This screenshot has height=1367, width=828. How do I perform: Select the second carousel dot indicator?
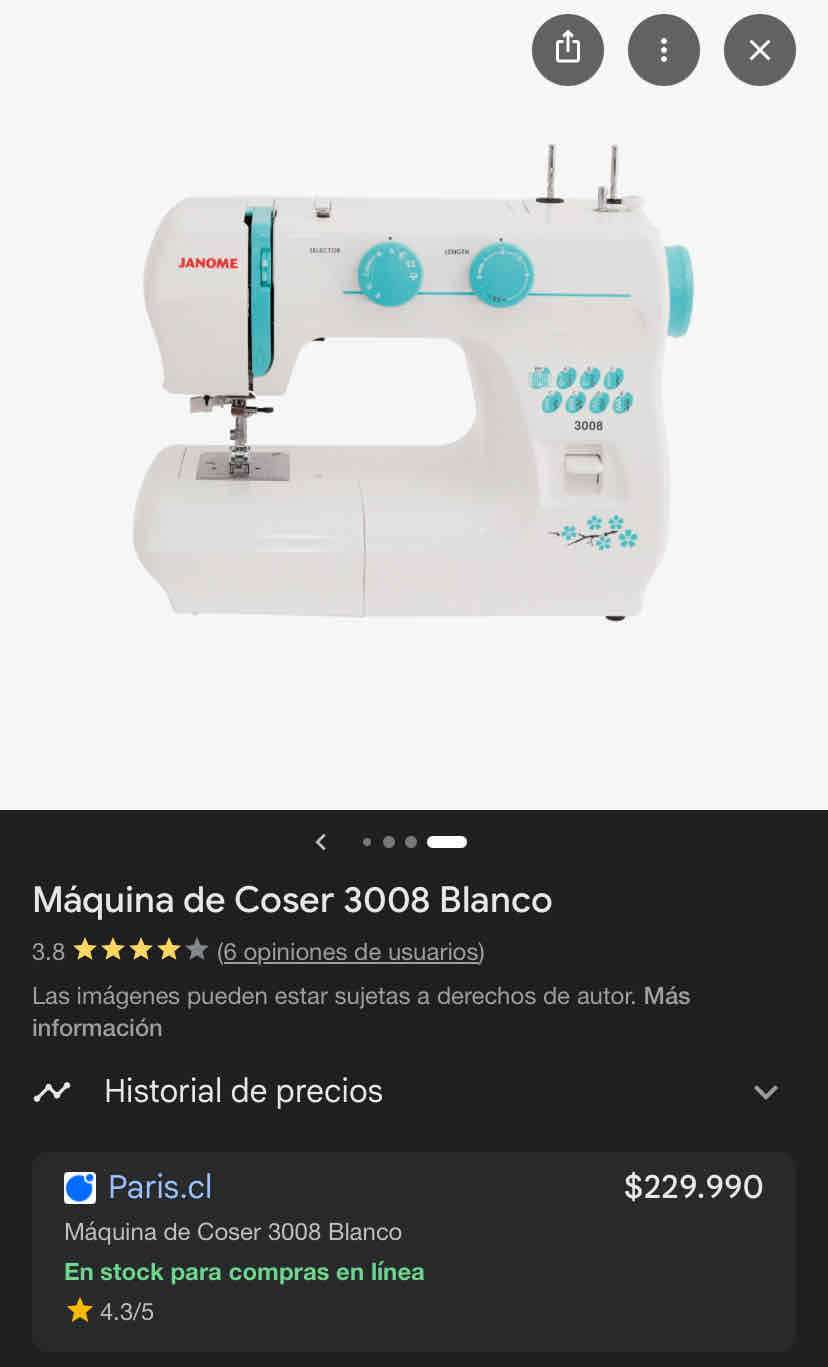(390, 841)
